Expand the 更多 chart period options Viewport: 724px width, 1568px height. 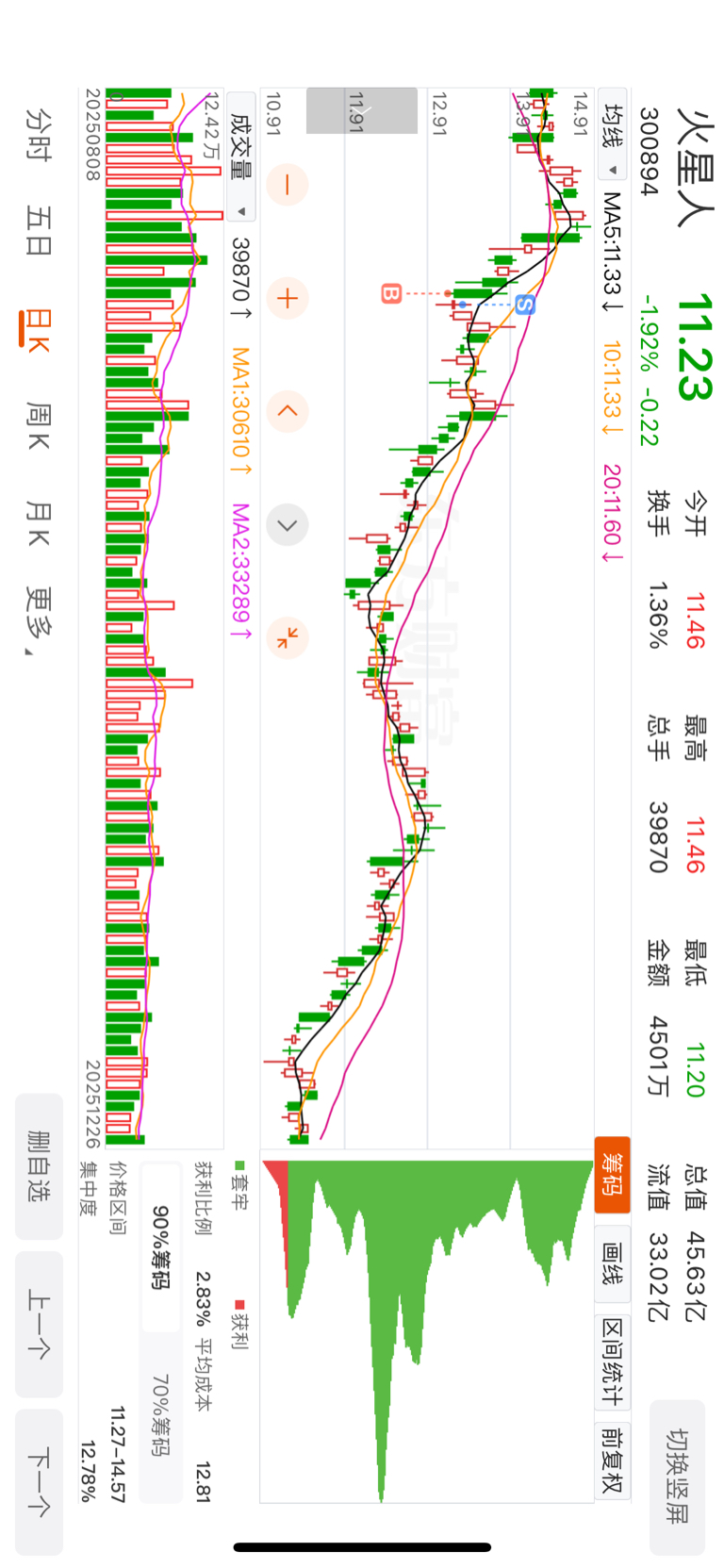pyautogui.click(x=39, y=620)
